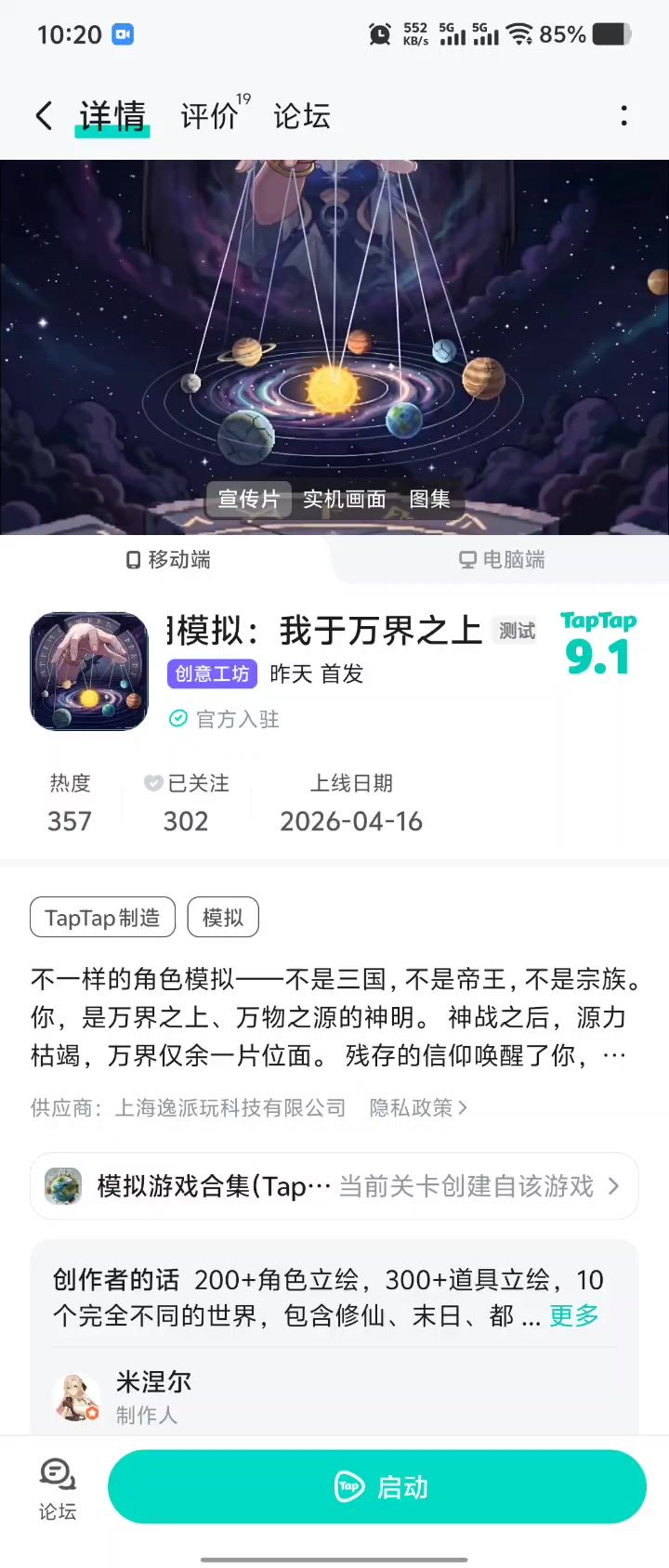Show the 实机画面 media
The height and width of the screenshot is (1568, 669).
click(x=344, y=499)
